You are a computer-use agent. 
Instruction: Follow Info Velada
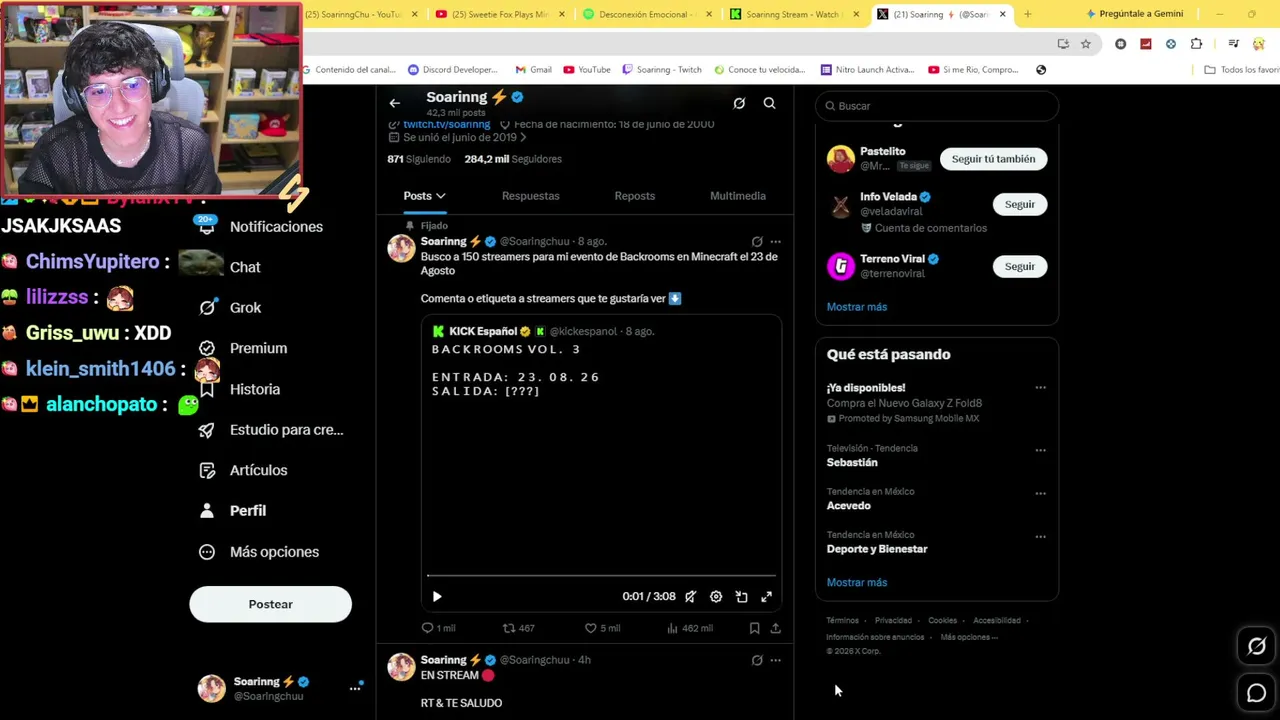pyautogui.click(x=1019, y=204)
